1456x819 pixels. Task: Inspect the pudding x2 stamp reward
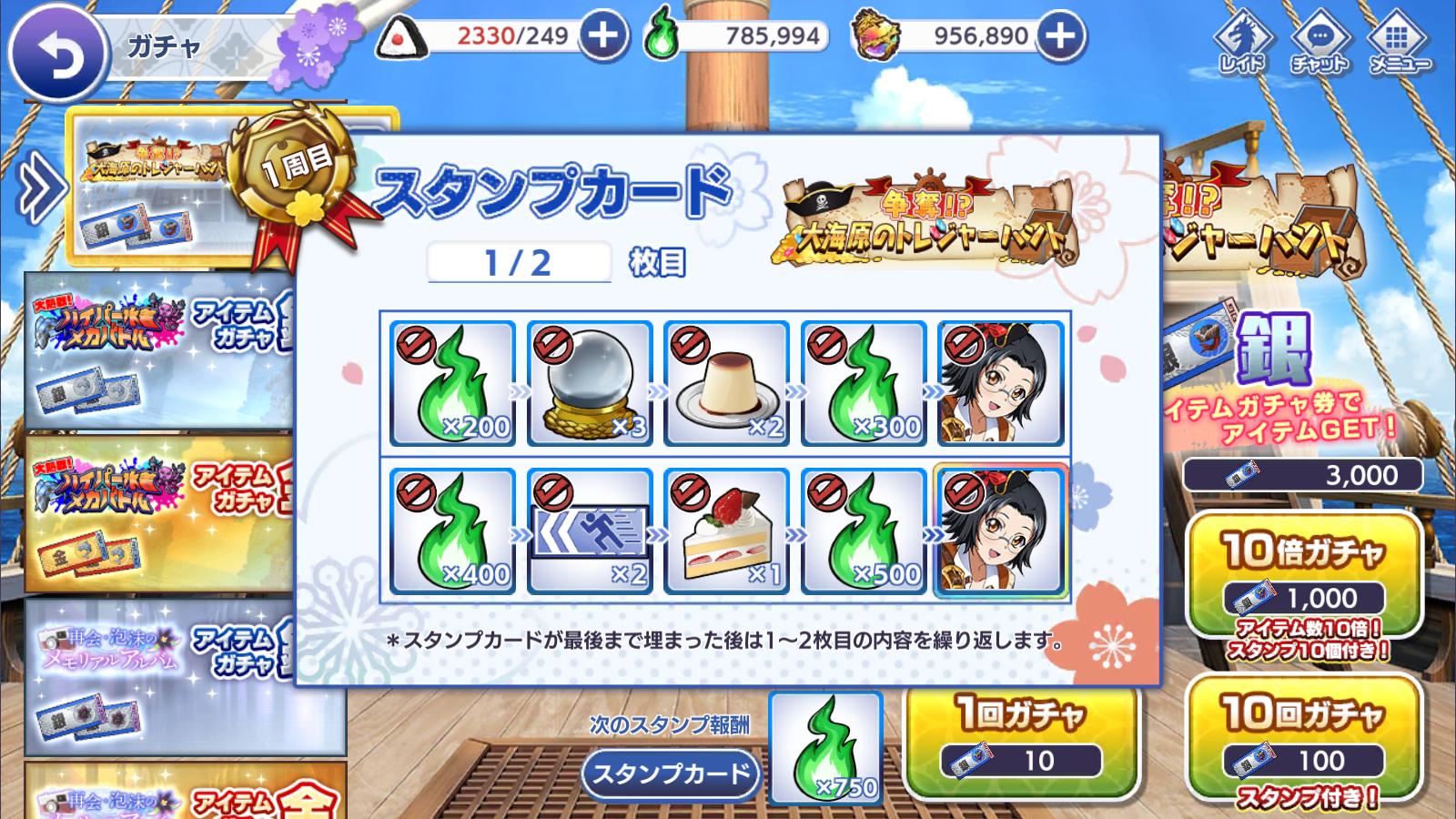726,383
